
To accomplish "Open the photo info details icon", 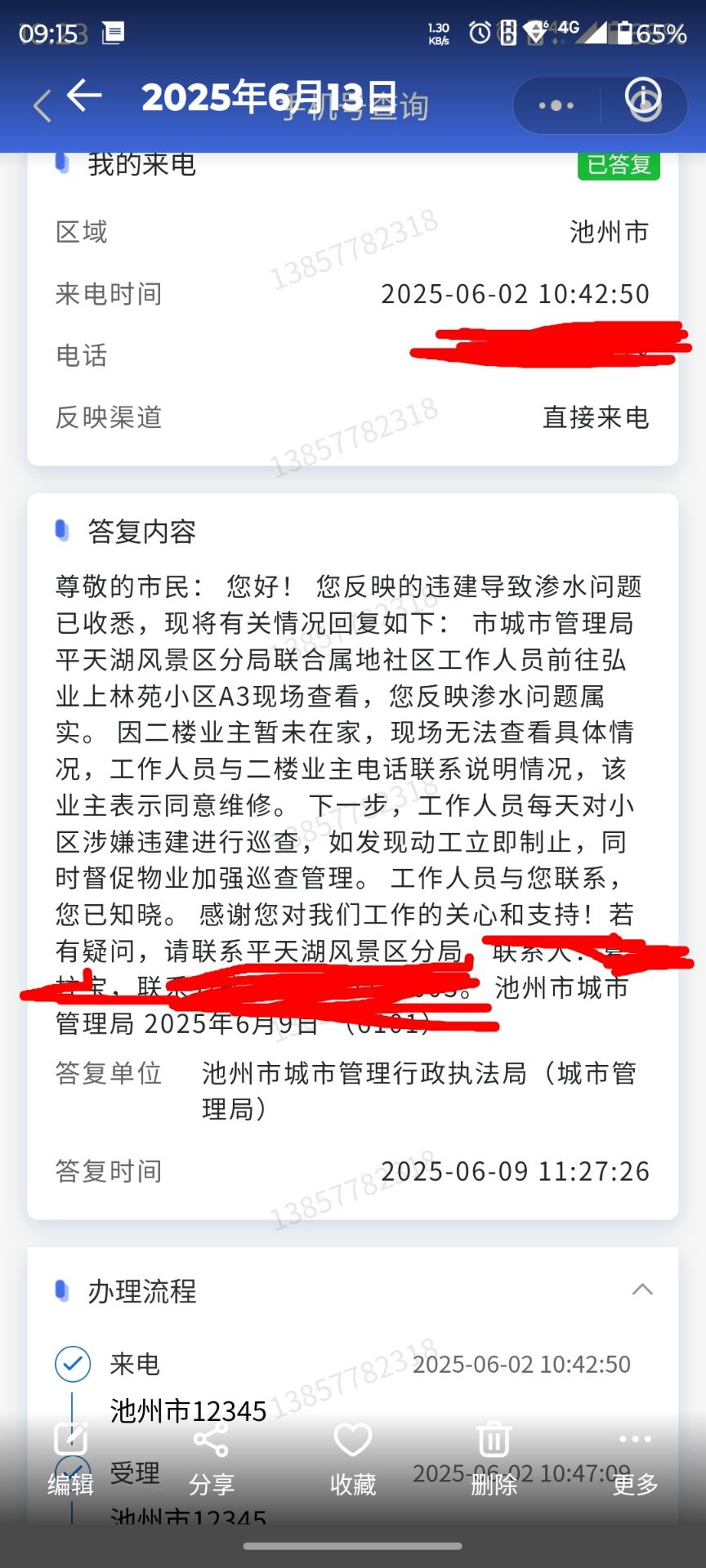I will [642, 96].
